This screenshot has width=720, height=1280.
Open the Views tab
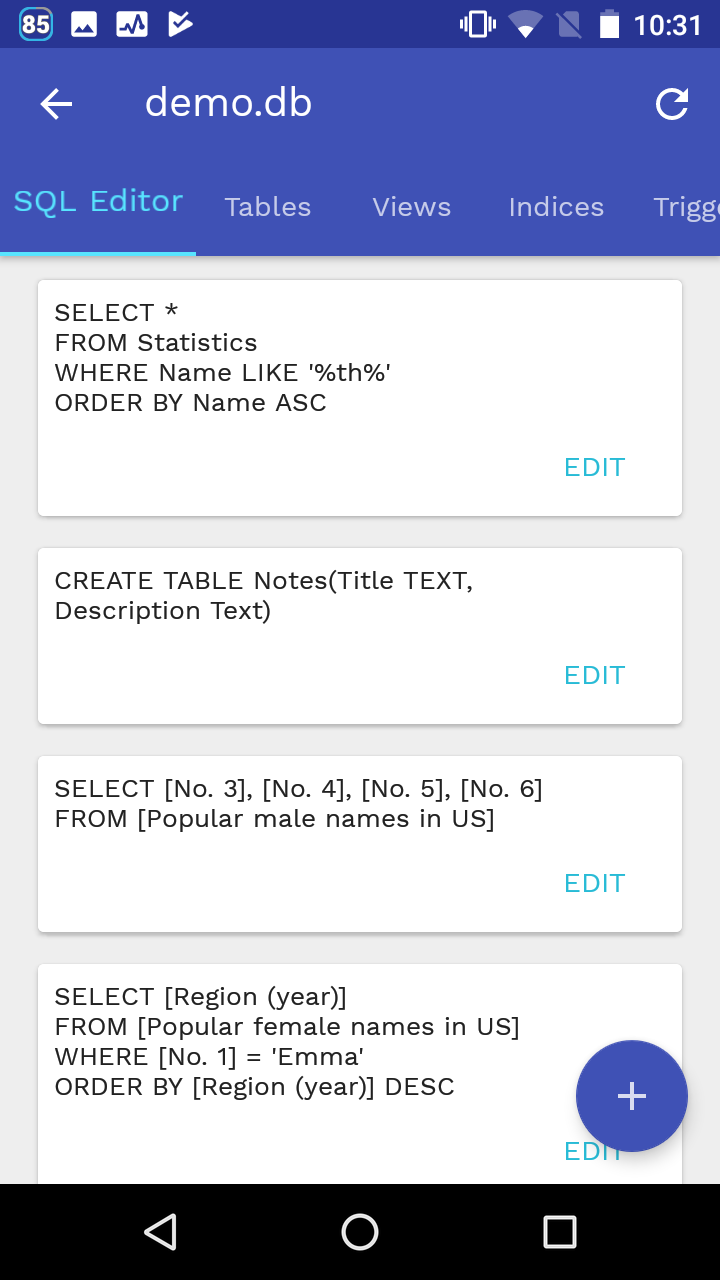pyautogui.click(x=411, y=207)
